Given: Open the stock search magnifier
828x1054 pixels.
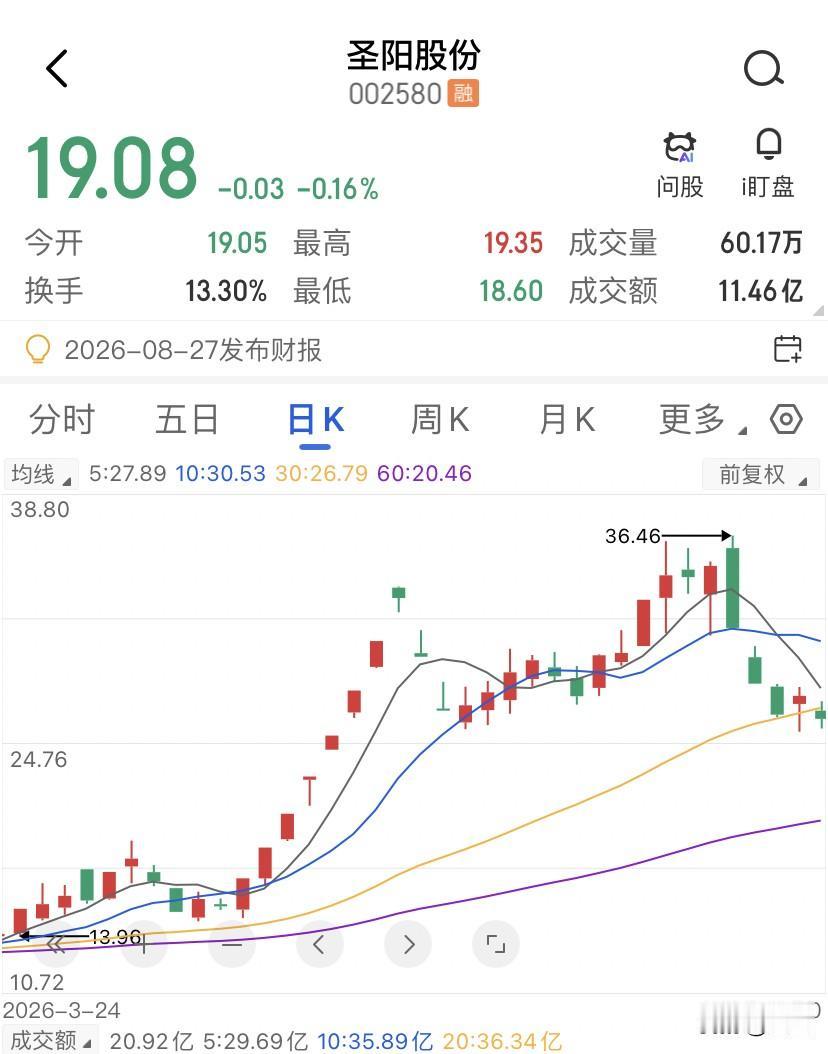Looking at the screenshot, I should pos(764,69).
